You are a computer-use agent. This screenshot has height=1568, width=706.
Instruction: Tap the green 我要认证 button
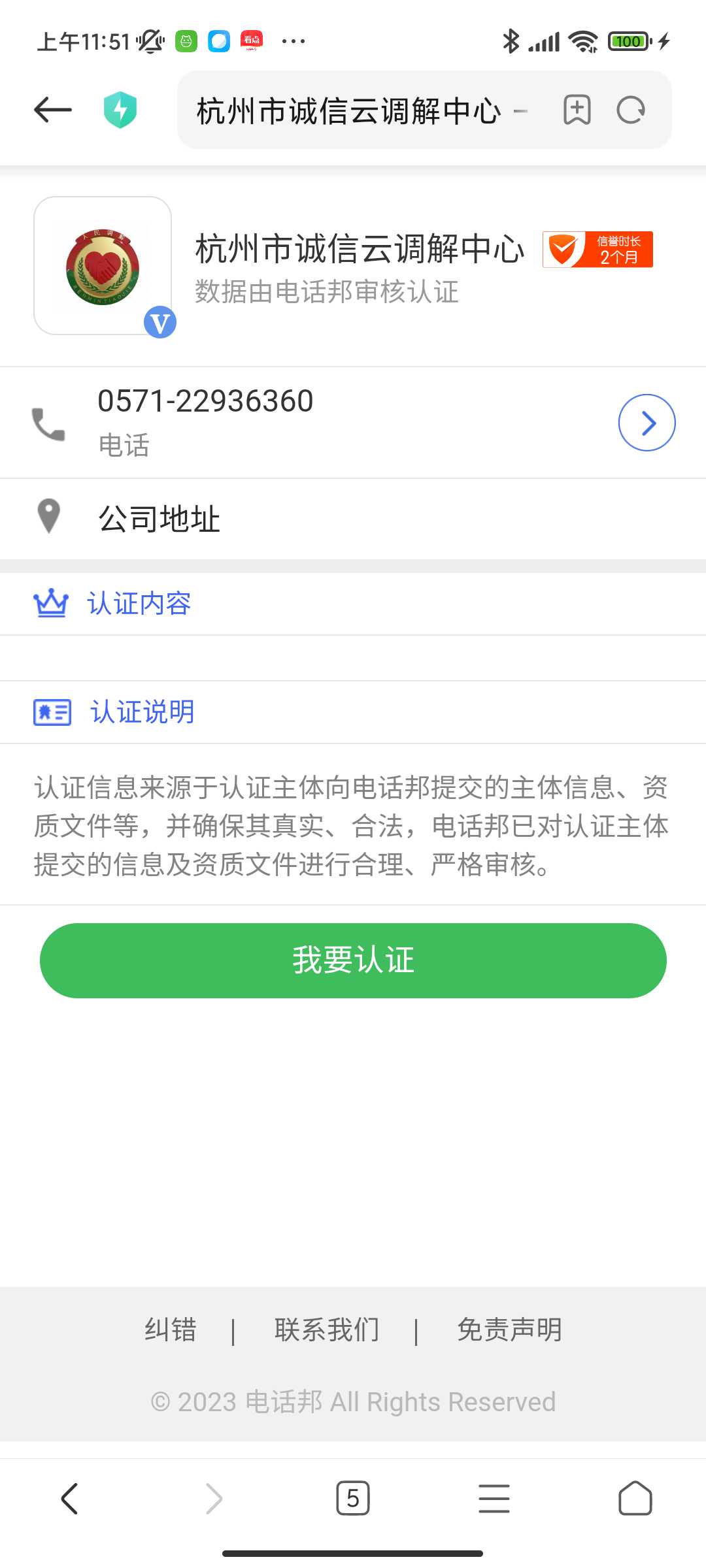pos(353,960)
